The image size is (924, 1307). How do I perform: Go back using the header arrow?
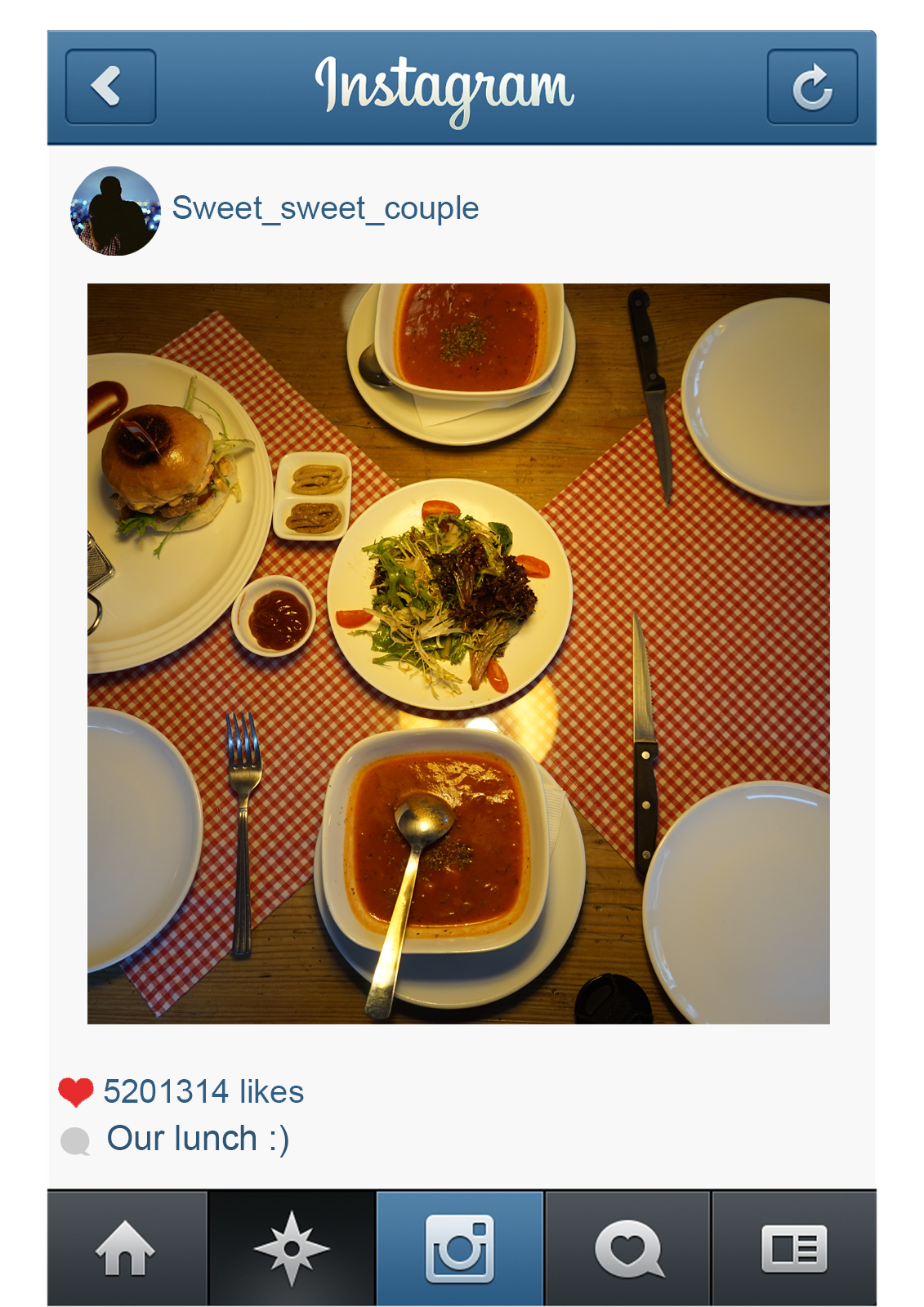110,87
